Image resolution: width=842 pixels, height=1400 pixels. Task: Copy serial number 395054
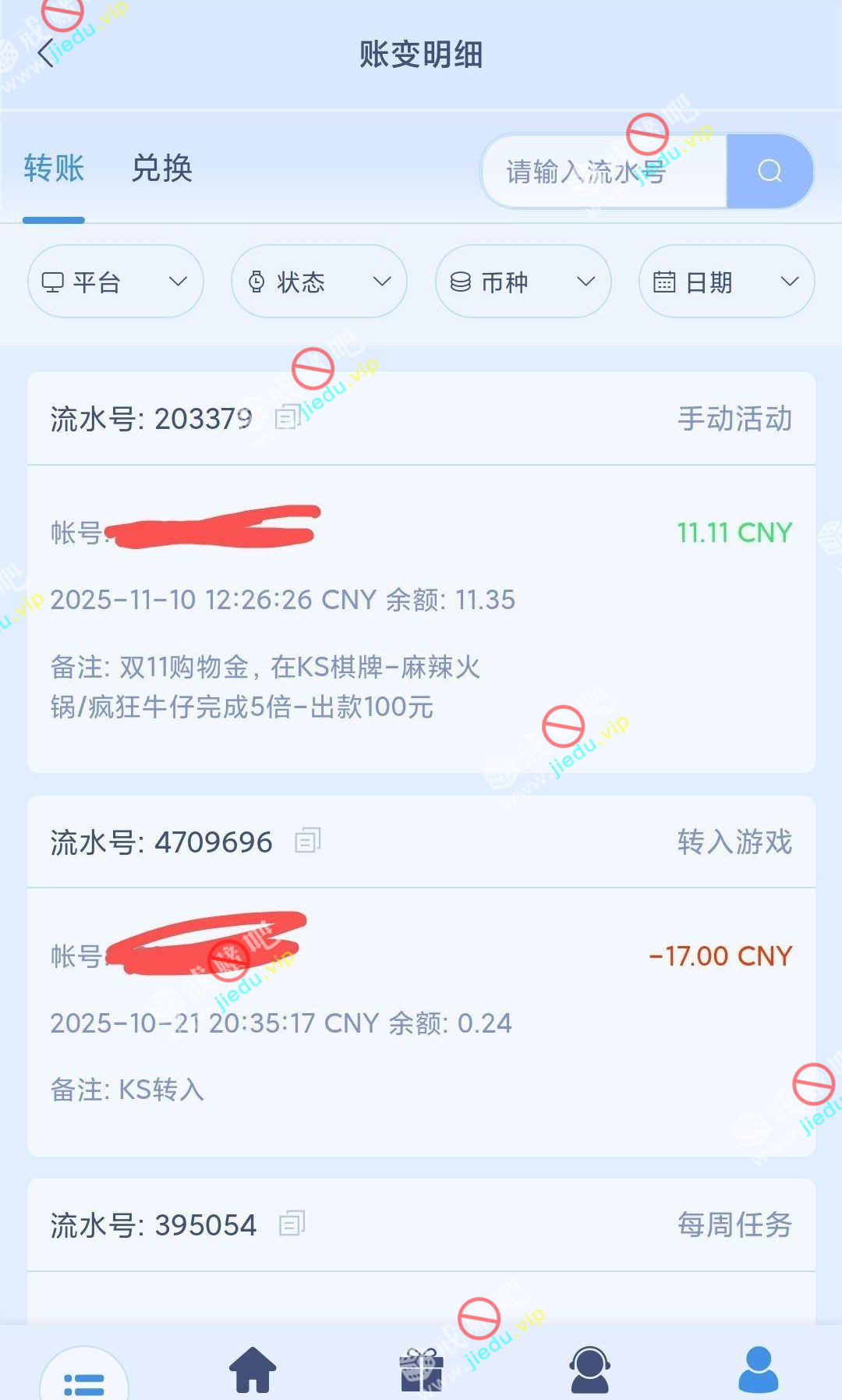(292, 1224)
